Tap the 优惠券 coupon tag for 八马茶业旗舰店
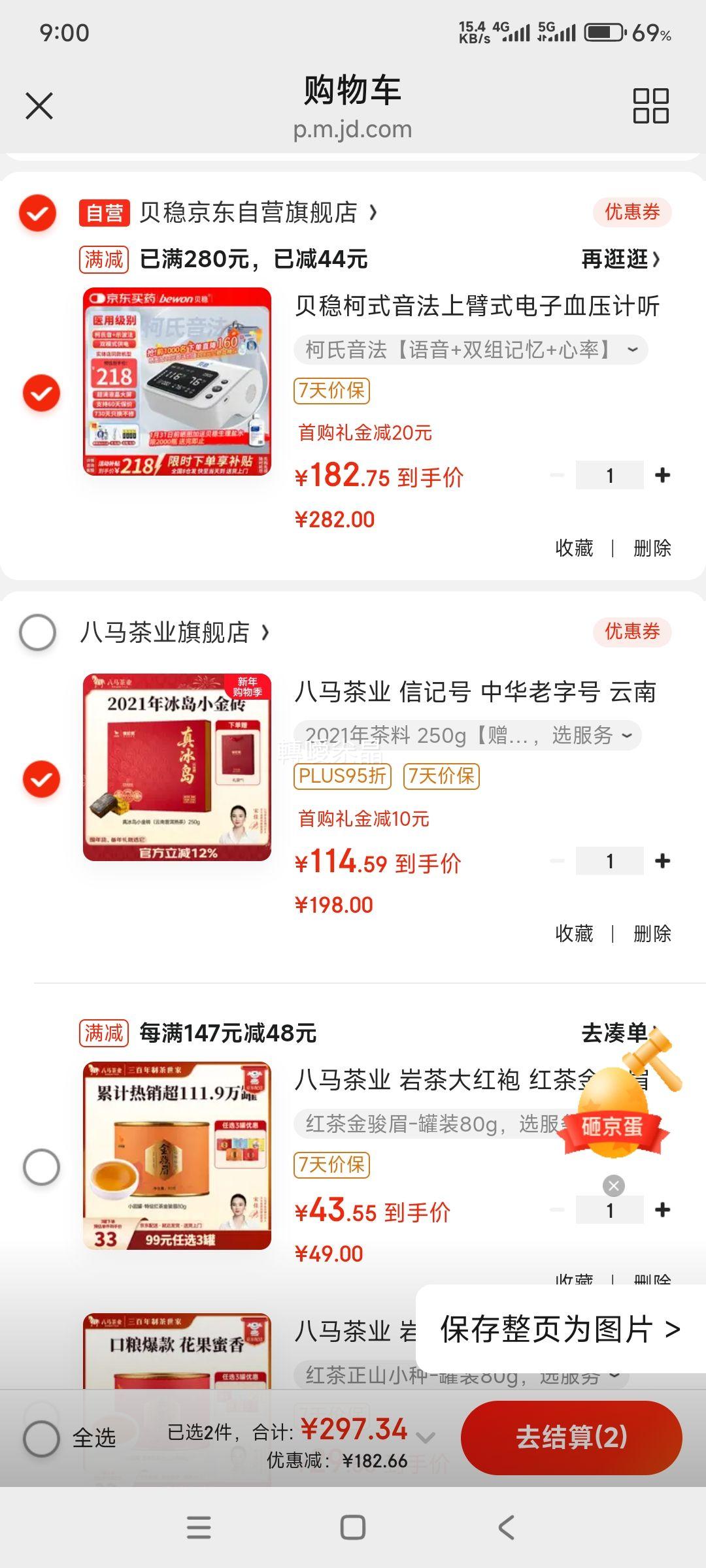Viewport: 706px width, 1568px height. click(x=631, y=632)
